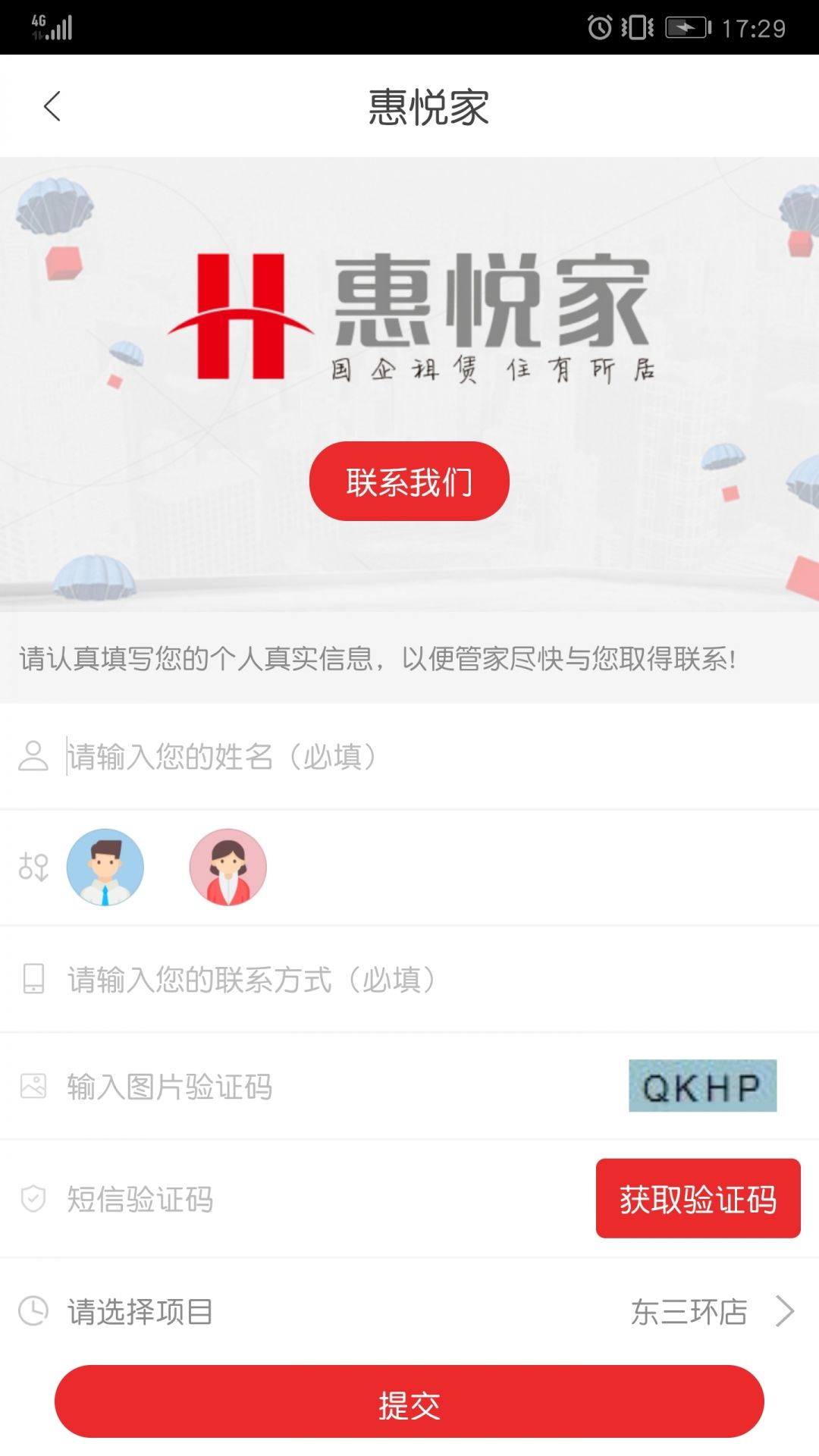Select the male gender avatar
Screen dimensions: 819x1456
tap(105, 867)
